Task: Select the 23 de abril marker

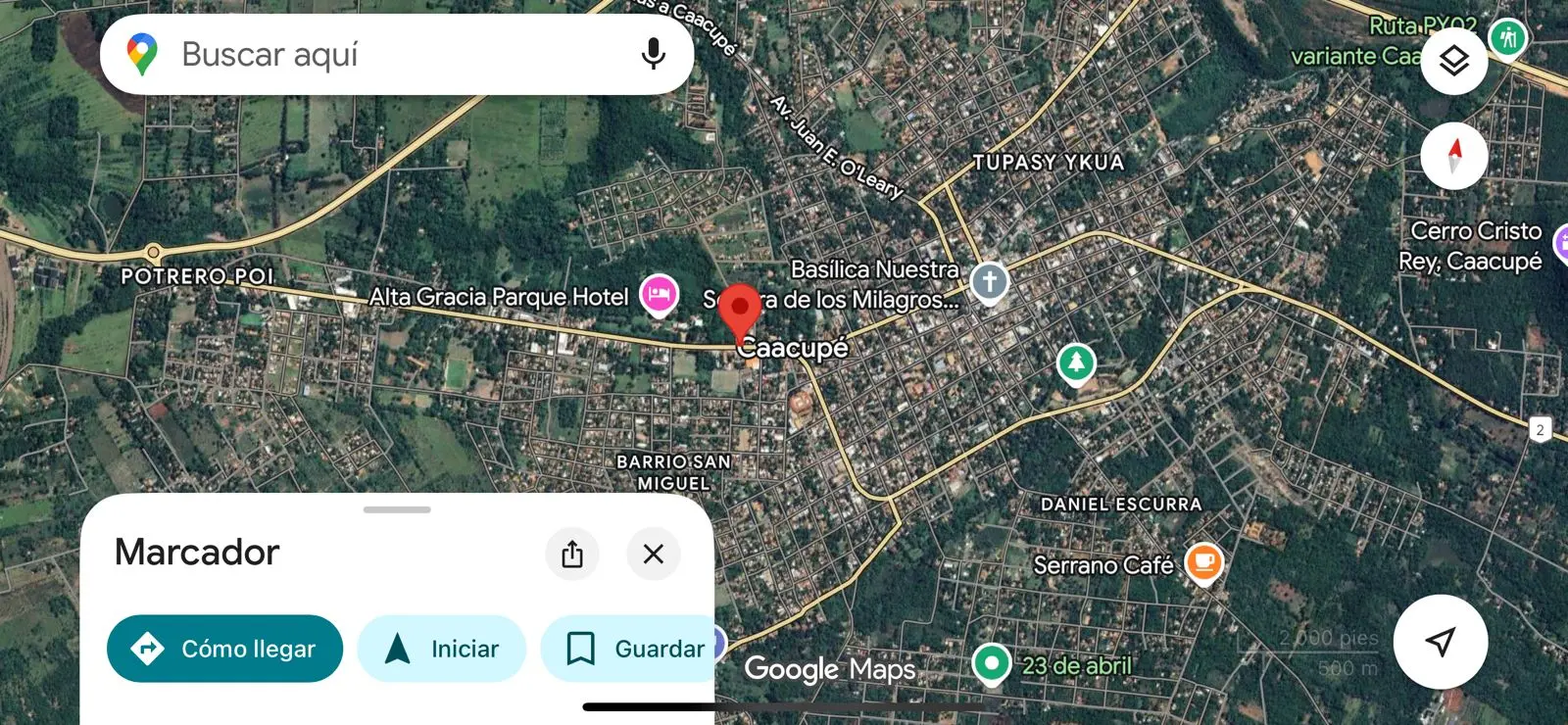Action: click(x=991, y=663)
